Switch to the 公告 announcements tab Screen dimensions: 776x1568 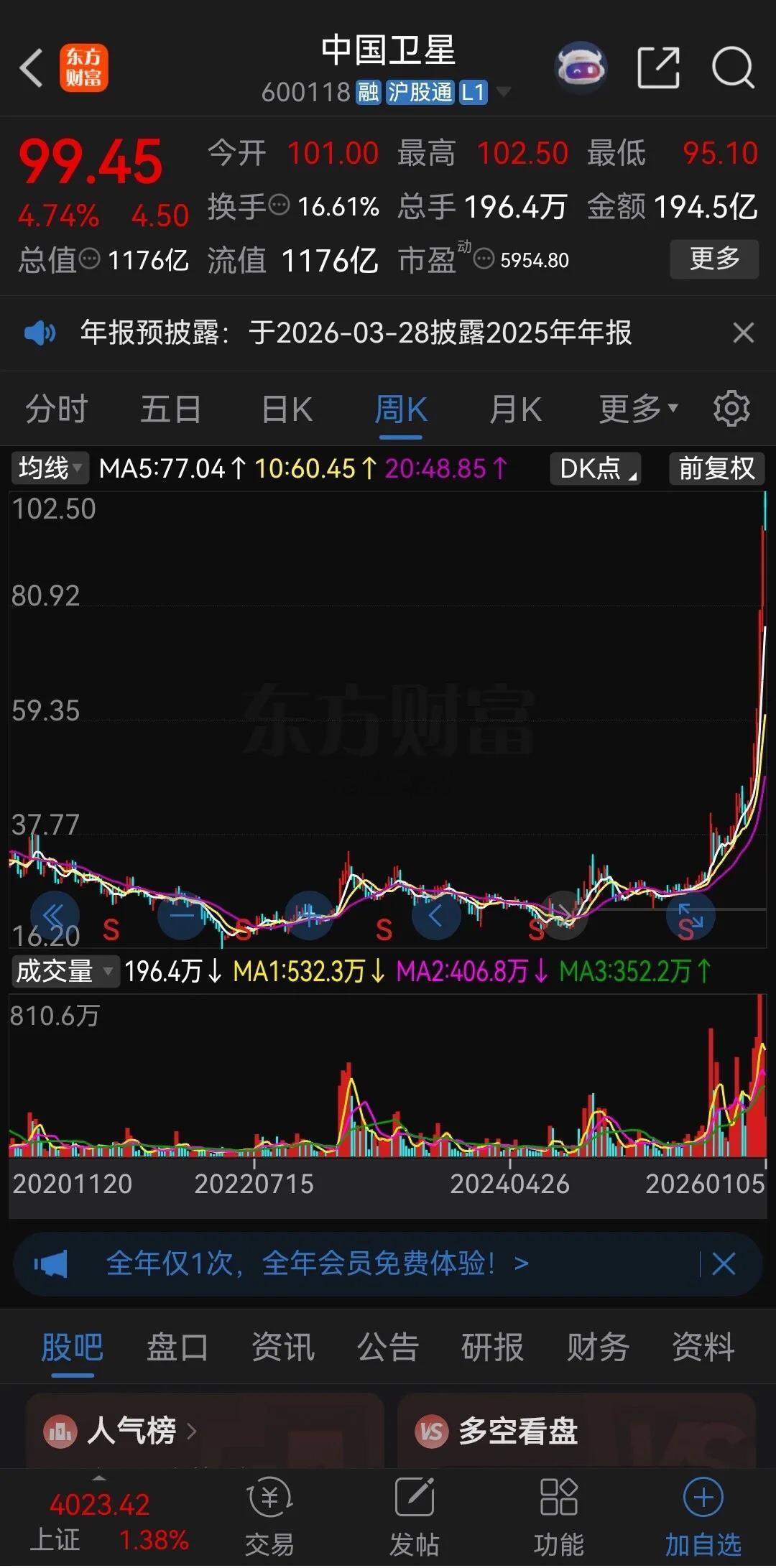pyautogui.click(x=387, y=1348)
